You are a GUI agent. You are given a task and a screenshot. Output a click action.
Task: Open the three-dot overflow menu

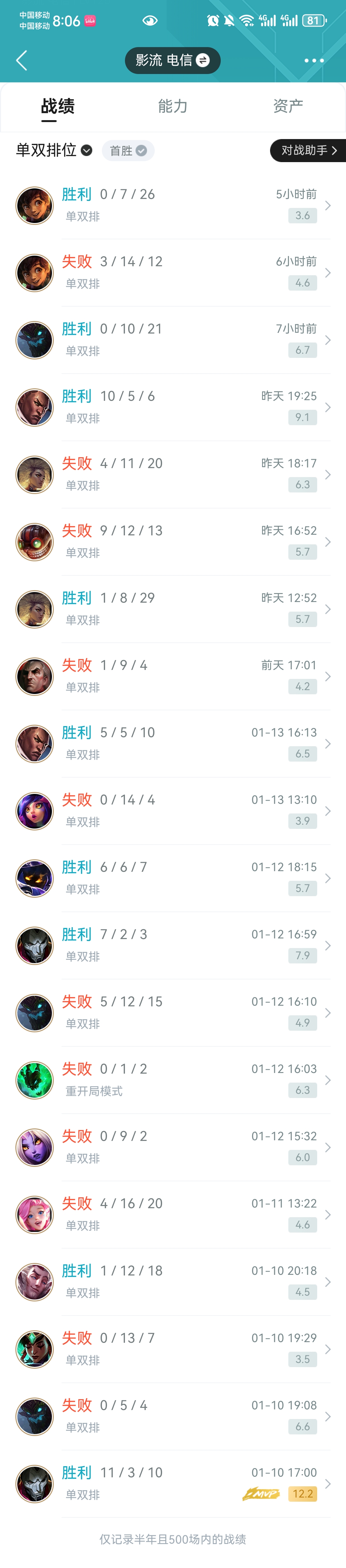pyautogui.click(x=314, y=60)
